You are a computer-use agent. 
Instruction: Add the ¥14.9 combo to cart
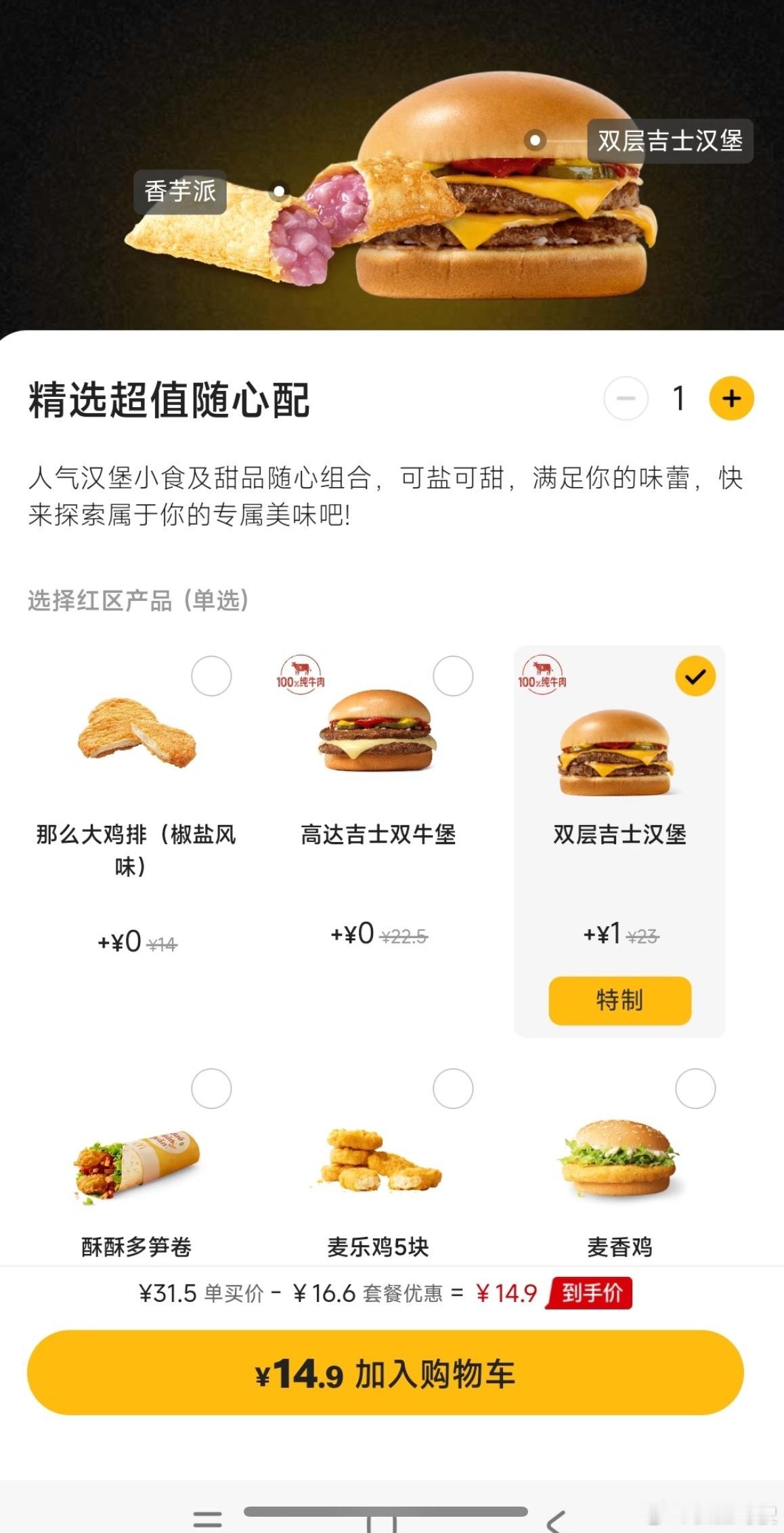(x=385, y=1374)
